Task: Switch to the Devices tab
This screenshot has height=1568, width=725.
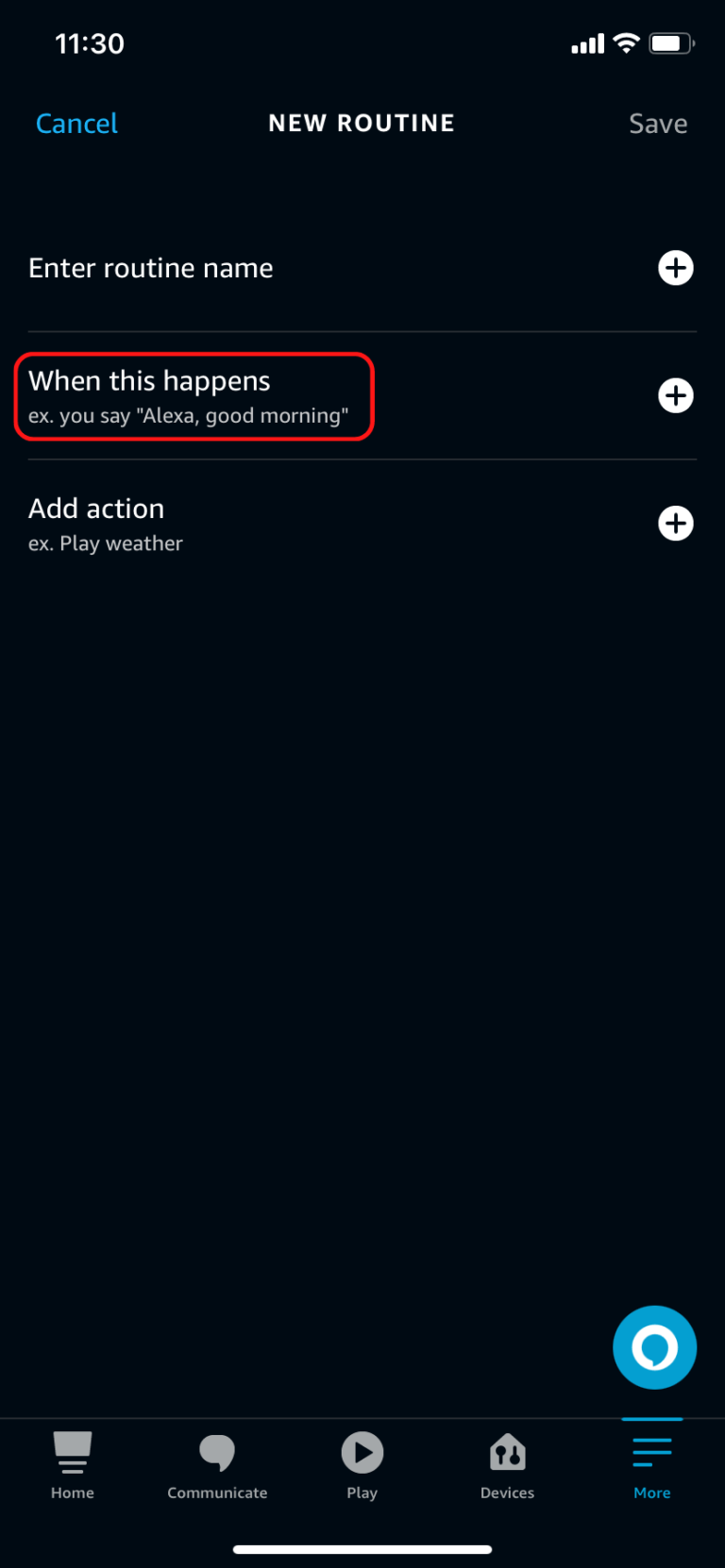Action: click(507, 1464)
